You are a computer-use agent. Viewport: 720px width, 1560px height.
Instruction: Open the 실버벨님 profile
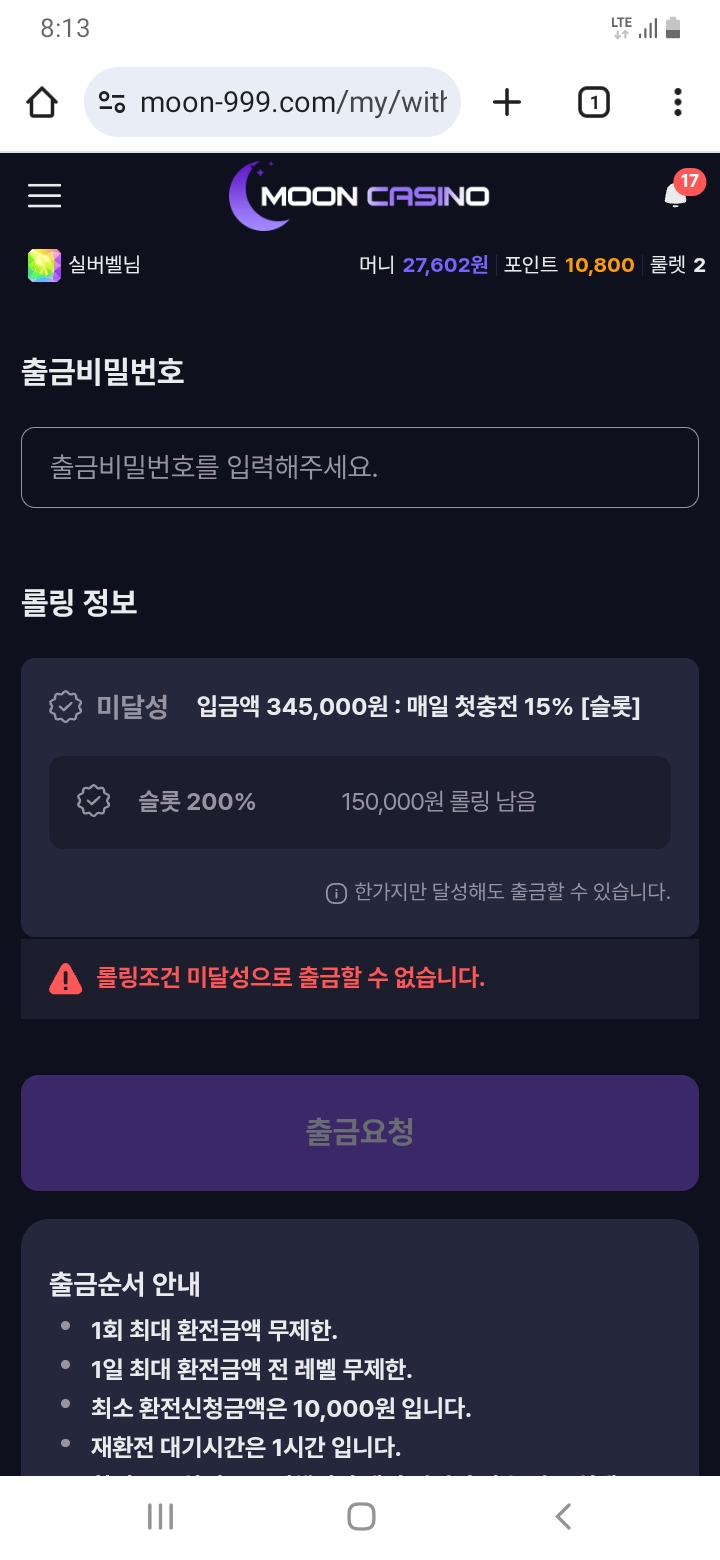[x=85, y=265]
